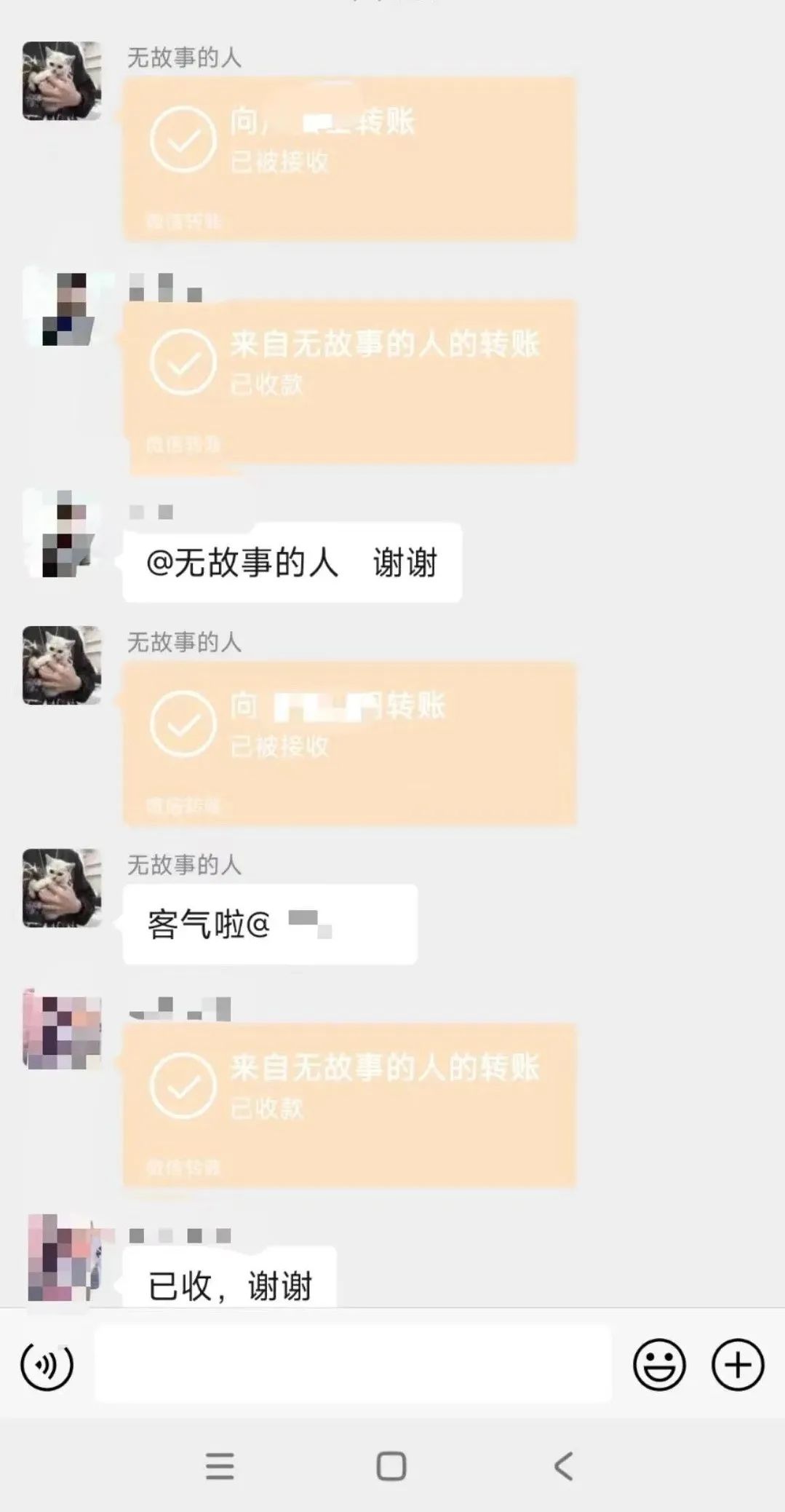Go back with system back button

pos(564,1466)
